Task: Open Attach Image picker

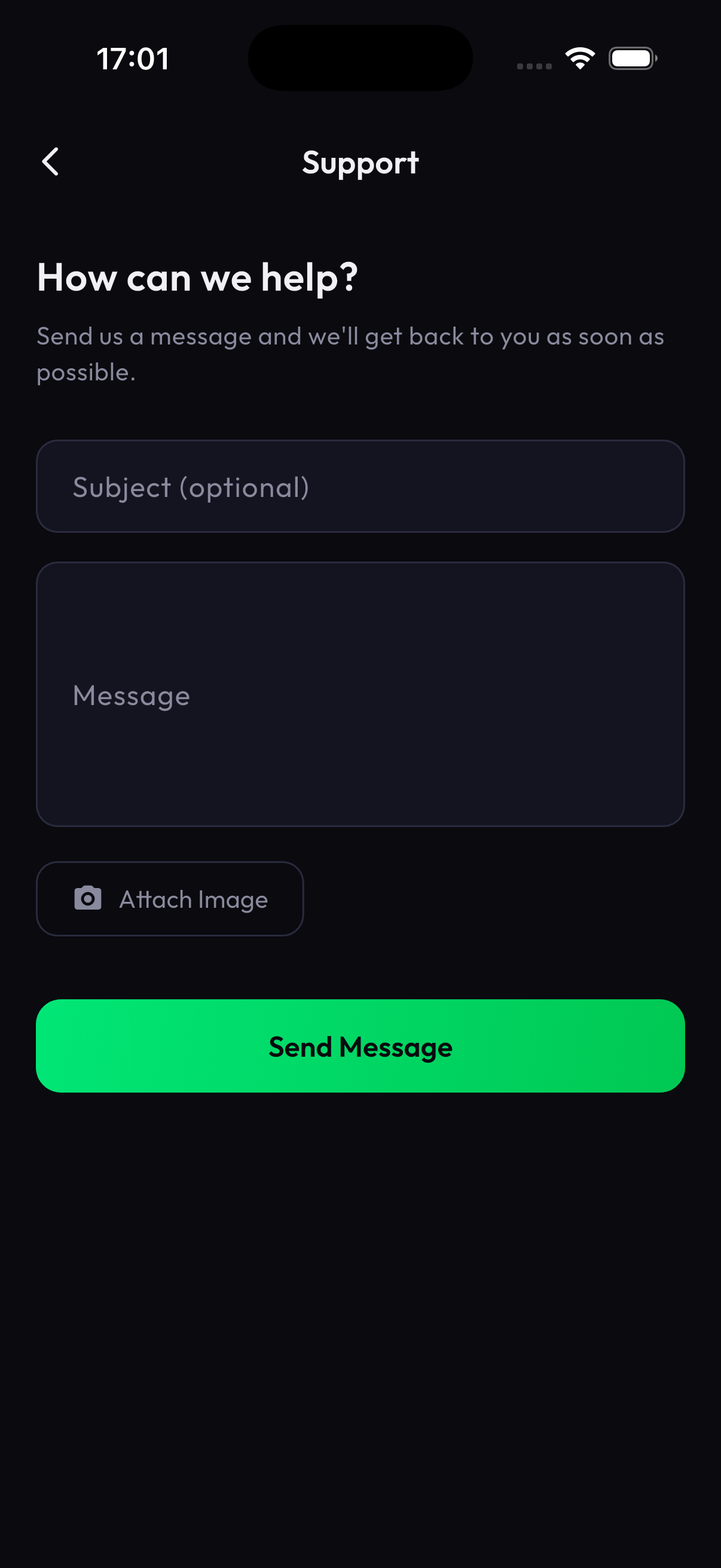Action: (170, 898)
